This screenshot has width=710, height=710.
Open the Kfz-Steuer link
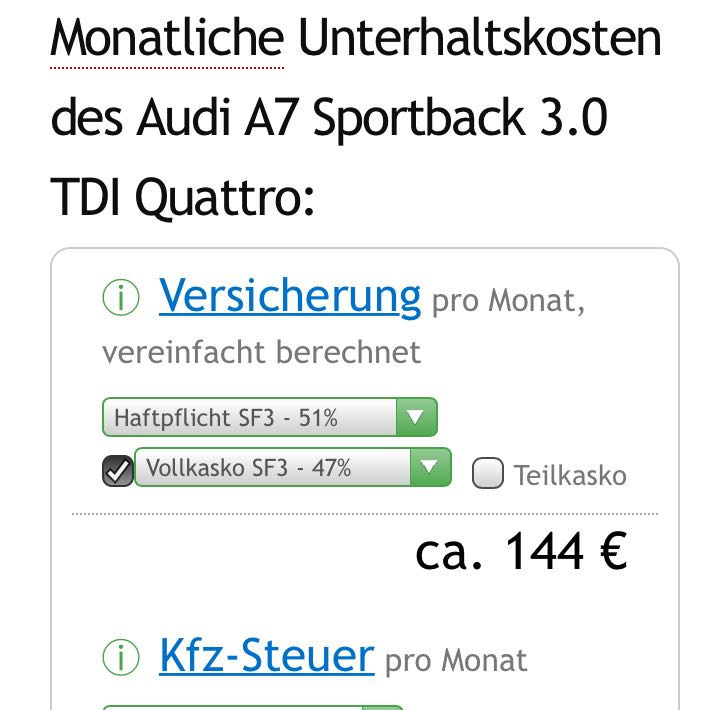click(266, 656)
